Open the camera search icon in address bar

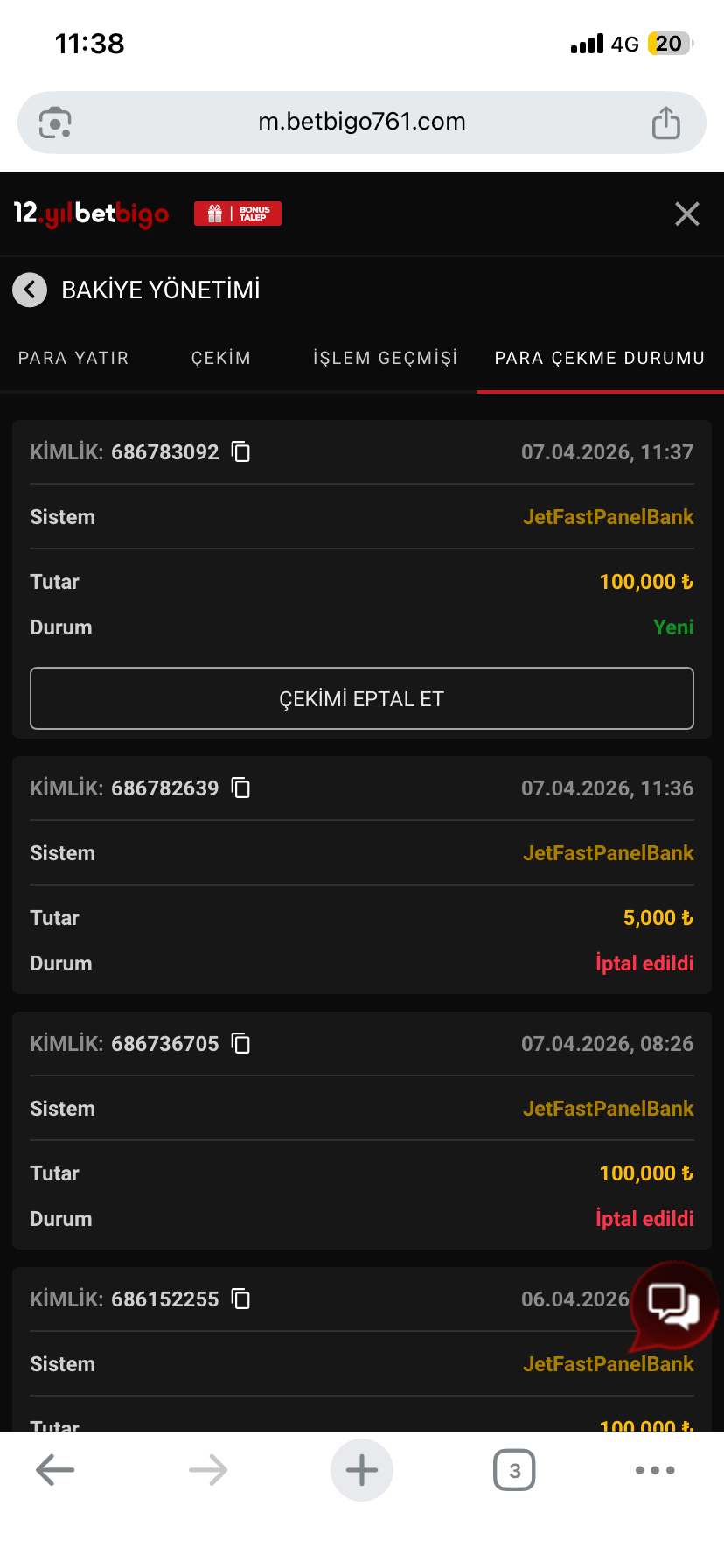[x=55, y=122]
